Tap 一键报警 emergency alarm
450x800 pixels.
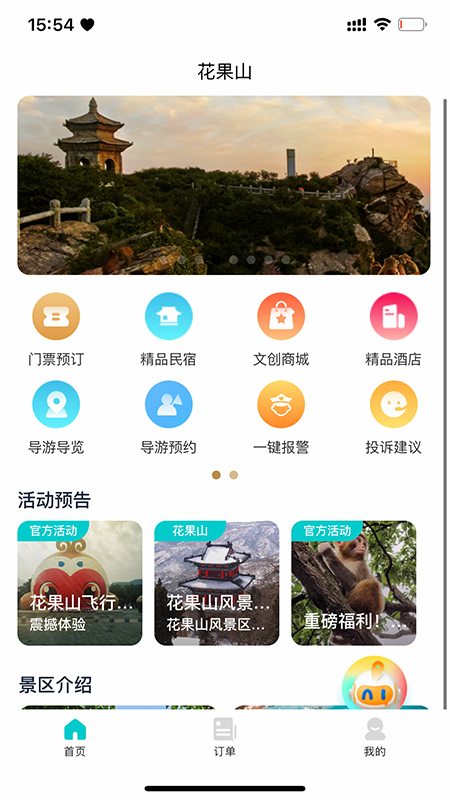click(281, 417)
